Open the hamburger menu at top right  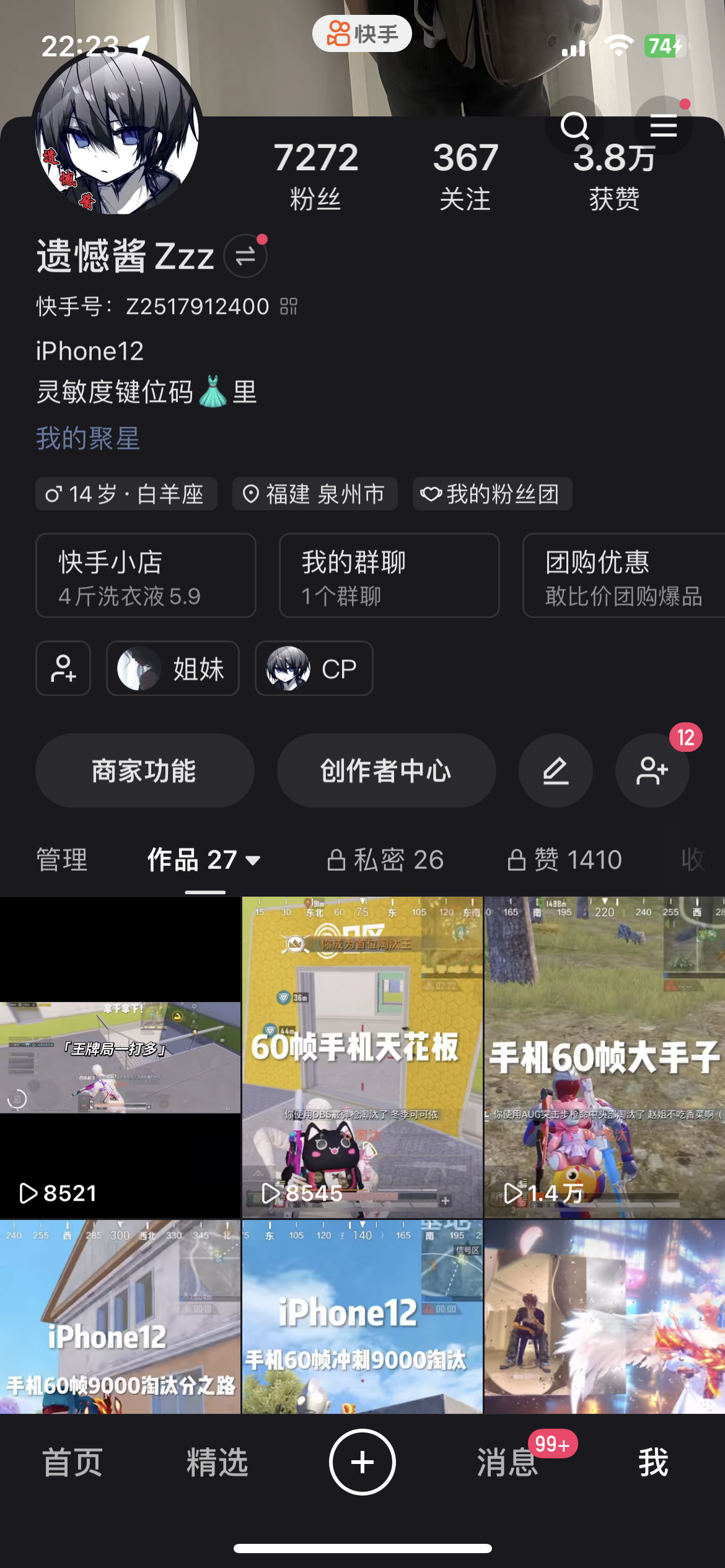(x=663, y=126)
